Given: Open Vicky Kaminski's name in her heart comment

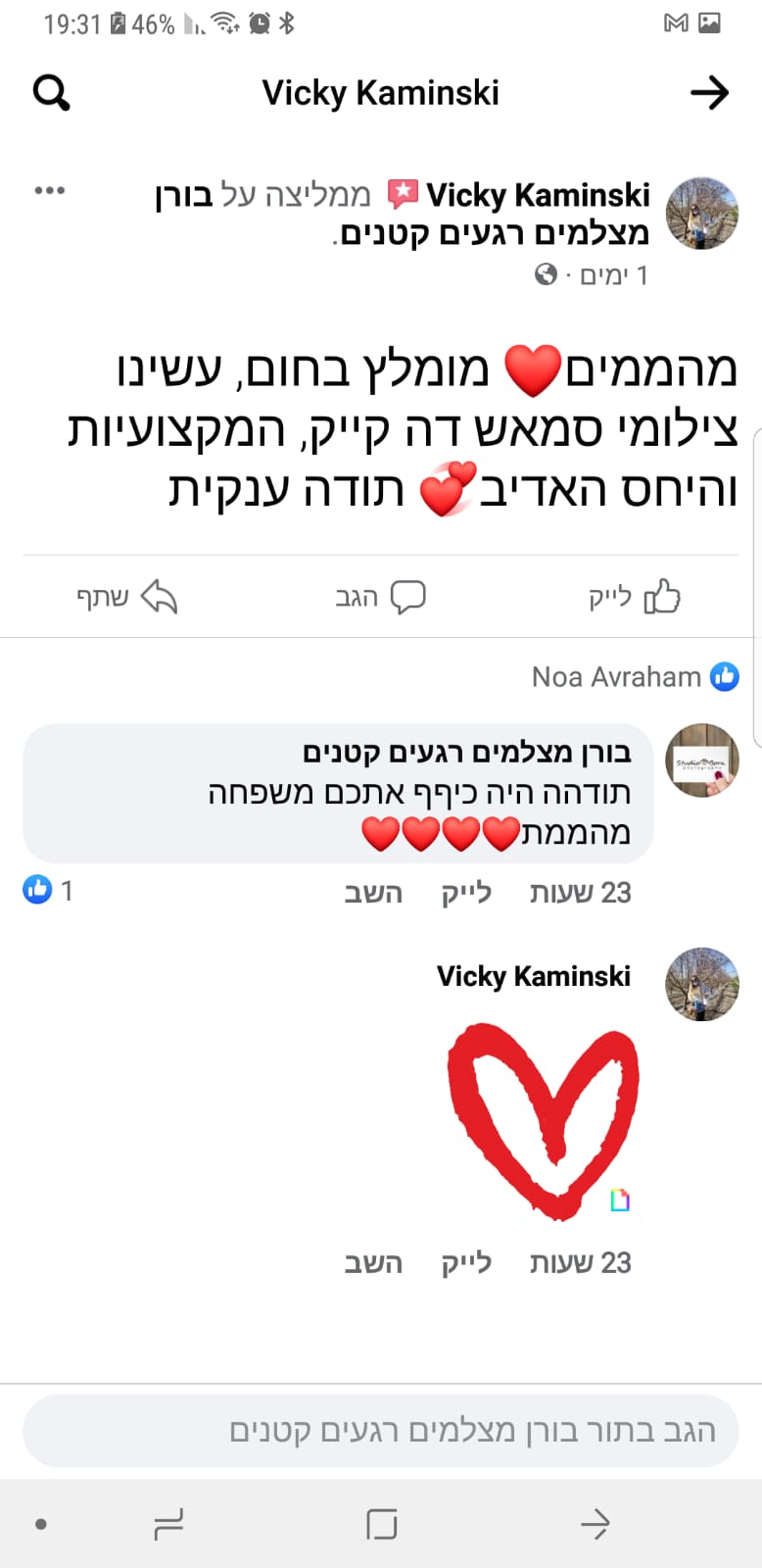Looking at the screenshot, I should click(533, 976).
